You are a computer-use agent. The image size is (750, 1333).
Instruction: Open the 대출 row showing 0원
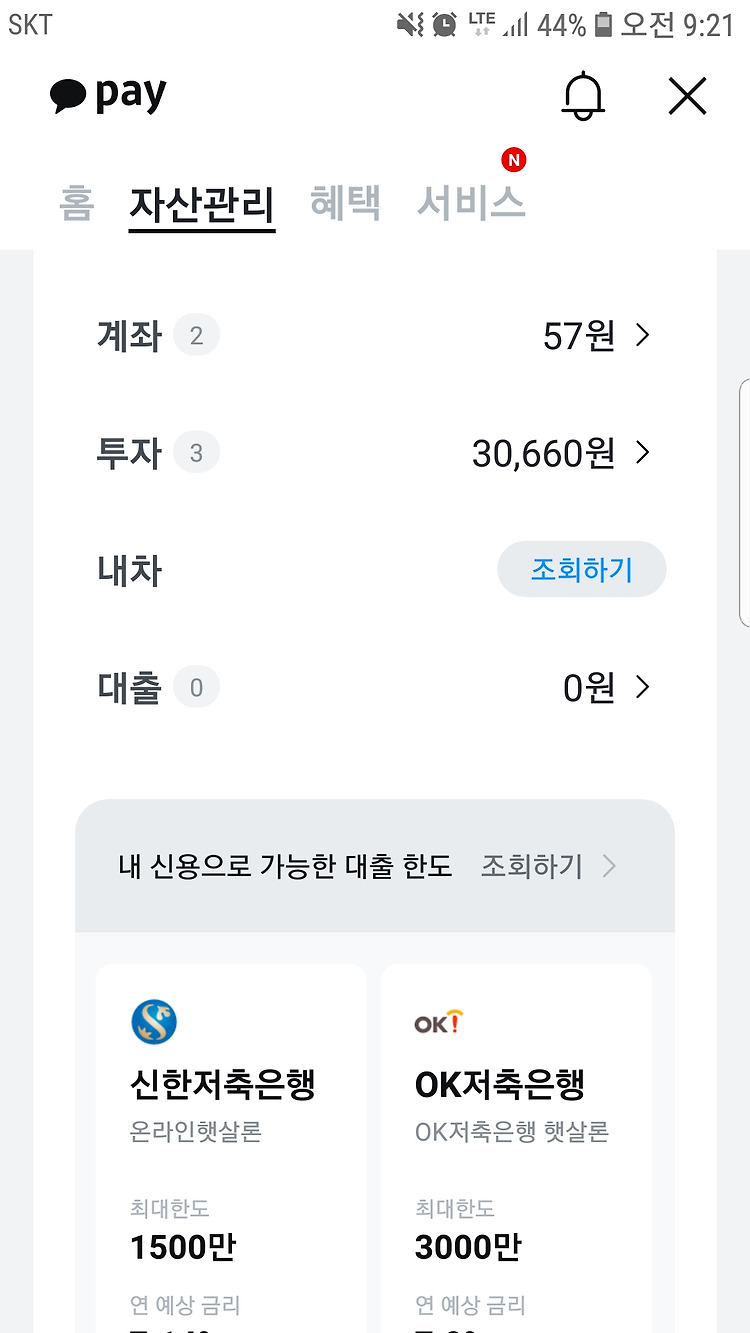pos(375,688)
